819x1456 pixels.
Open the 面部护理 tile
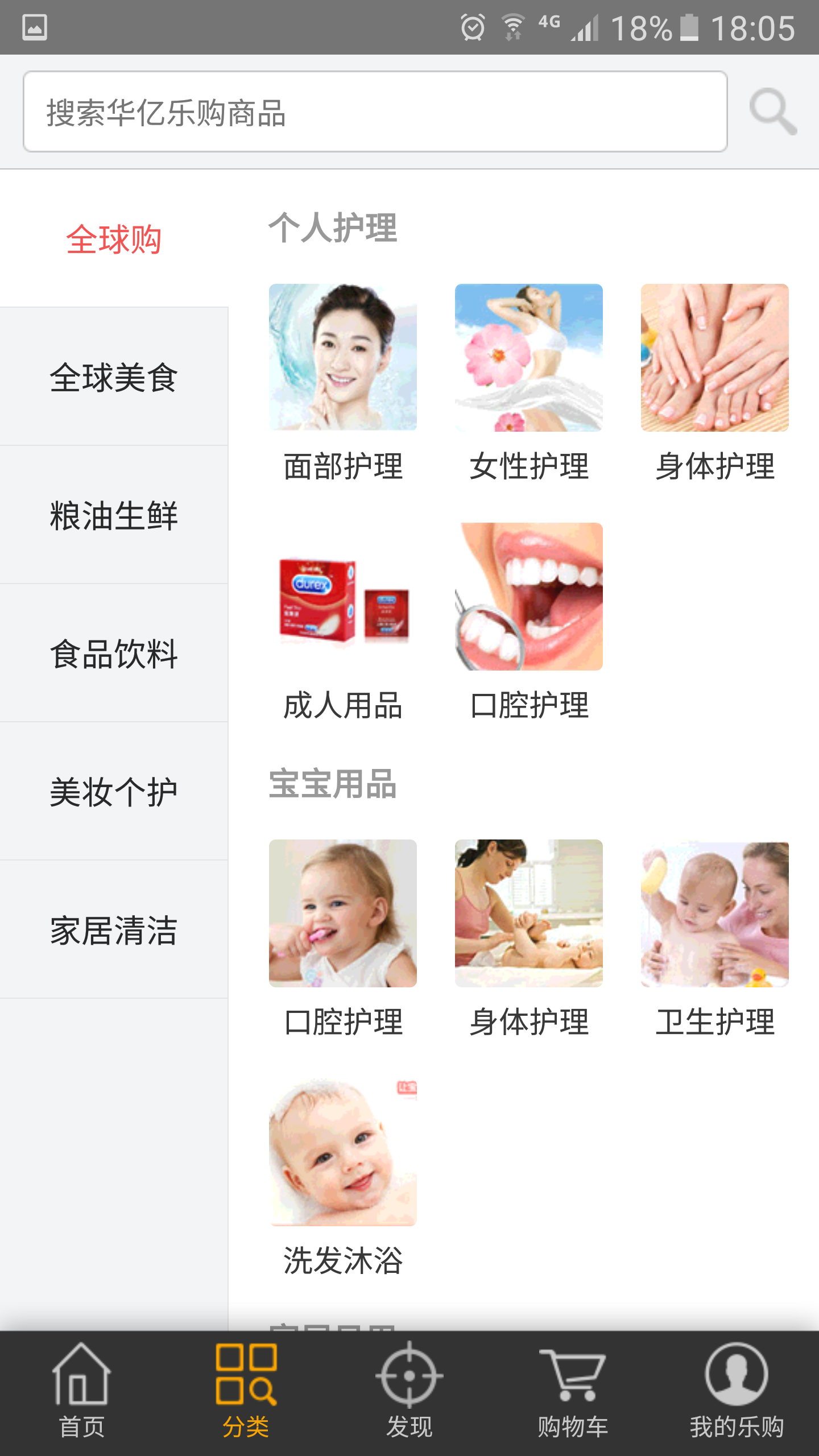(343, 381)
